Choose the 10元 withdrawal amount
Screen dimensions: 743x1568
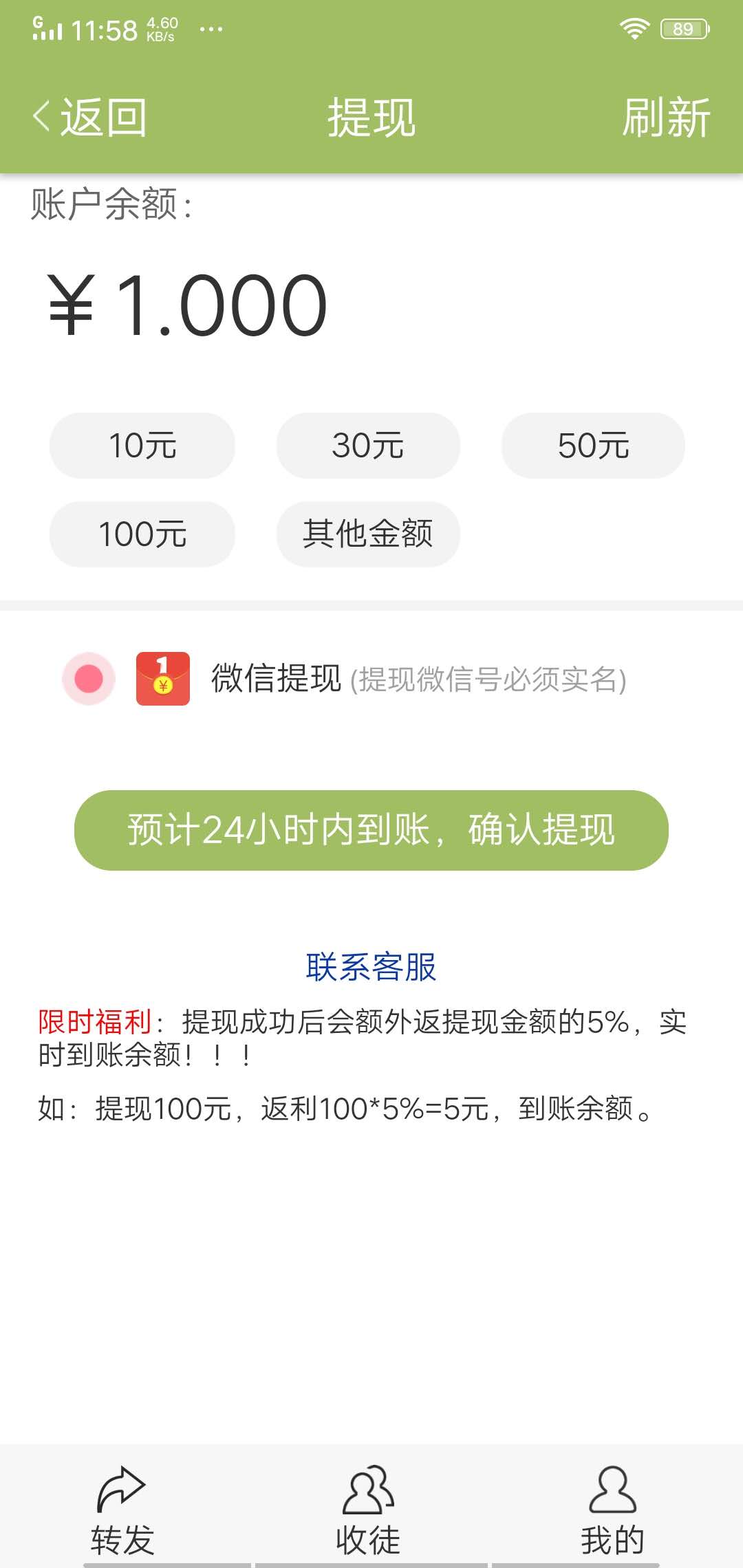pyautogui.click(x=142, y=446)
